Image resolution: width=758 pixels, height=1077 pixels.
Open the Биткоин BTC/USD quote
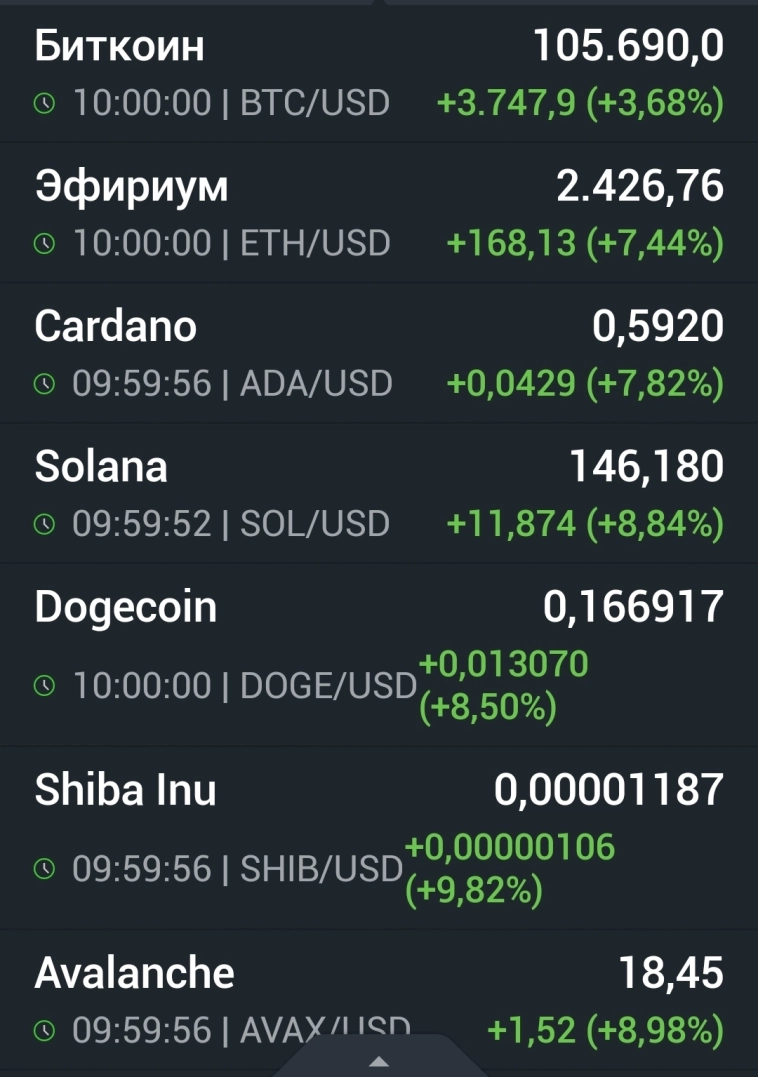tap(378, 73)
